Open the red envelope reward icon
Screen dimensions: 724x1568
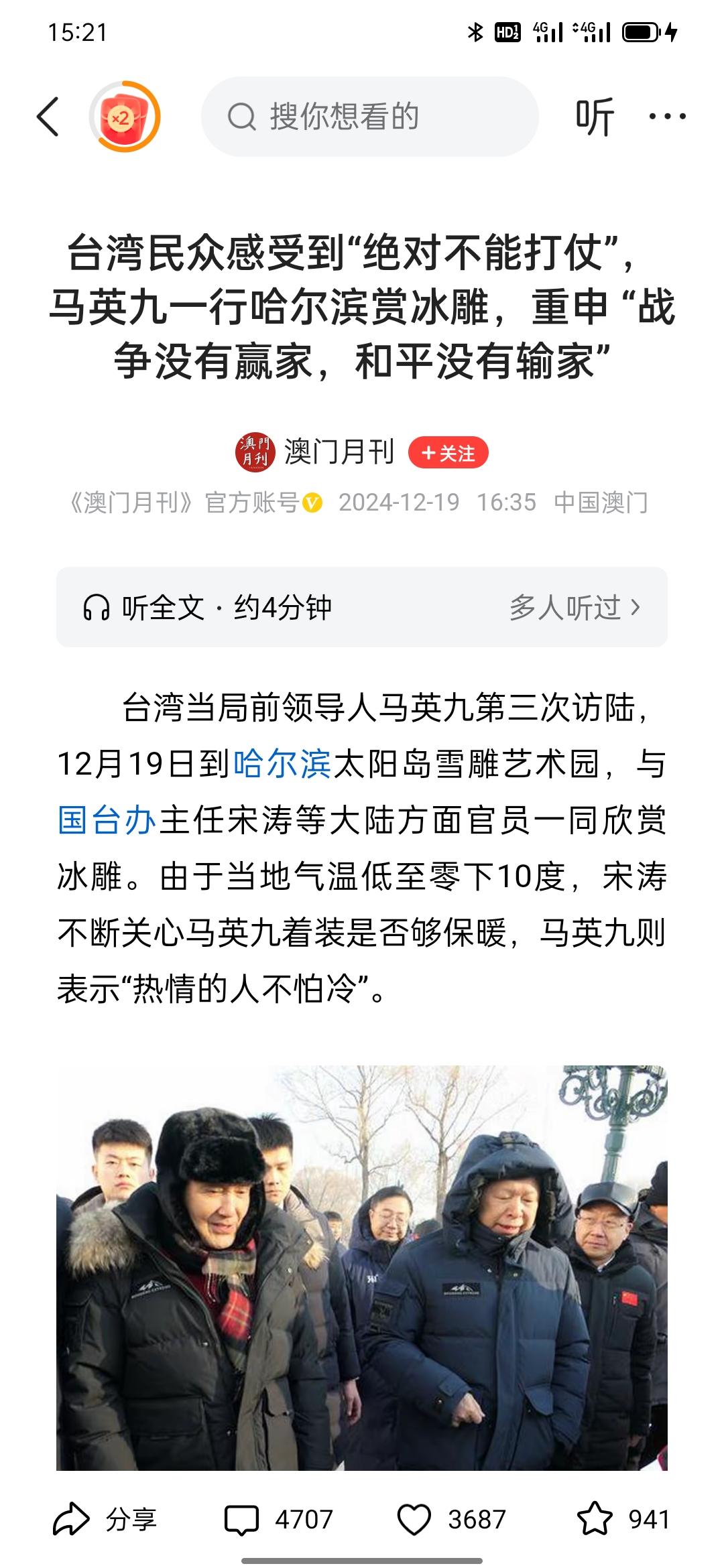(x=125, y=117)
